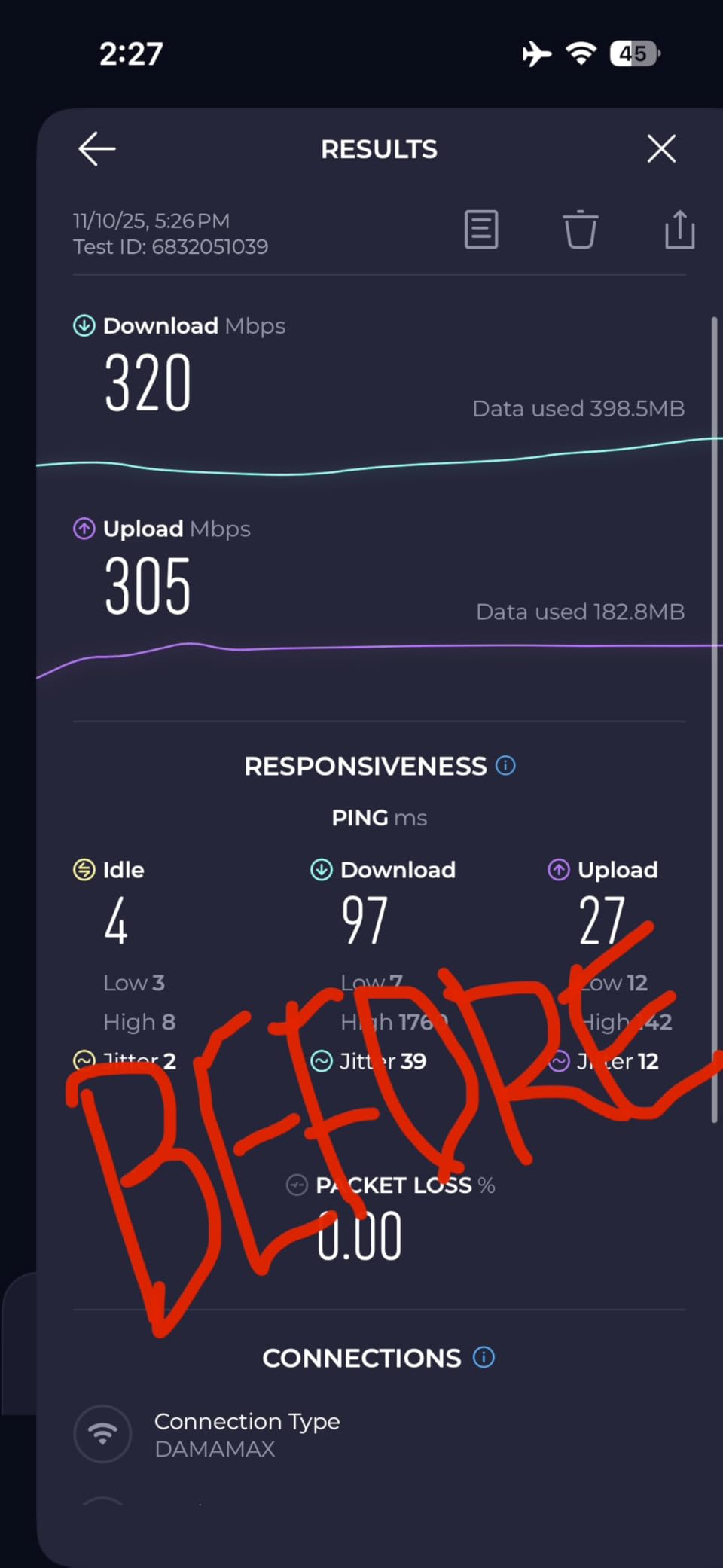Image resolution: width=723 pixels, height=1568 pixels.
Task: Open the test results notes icon
Action: (481, 230)
